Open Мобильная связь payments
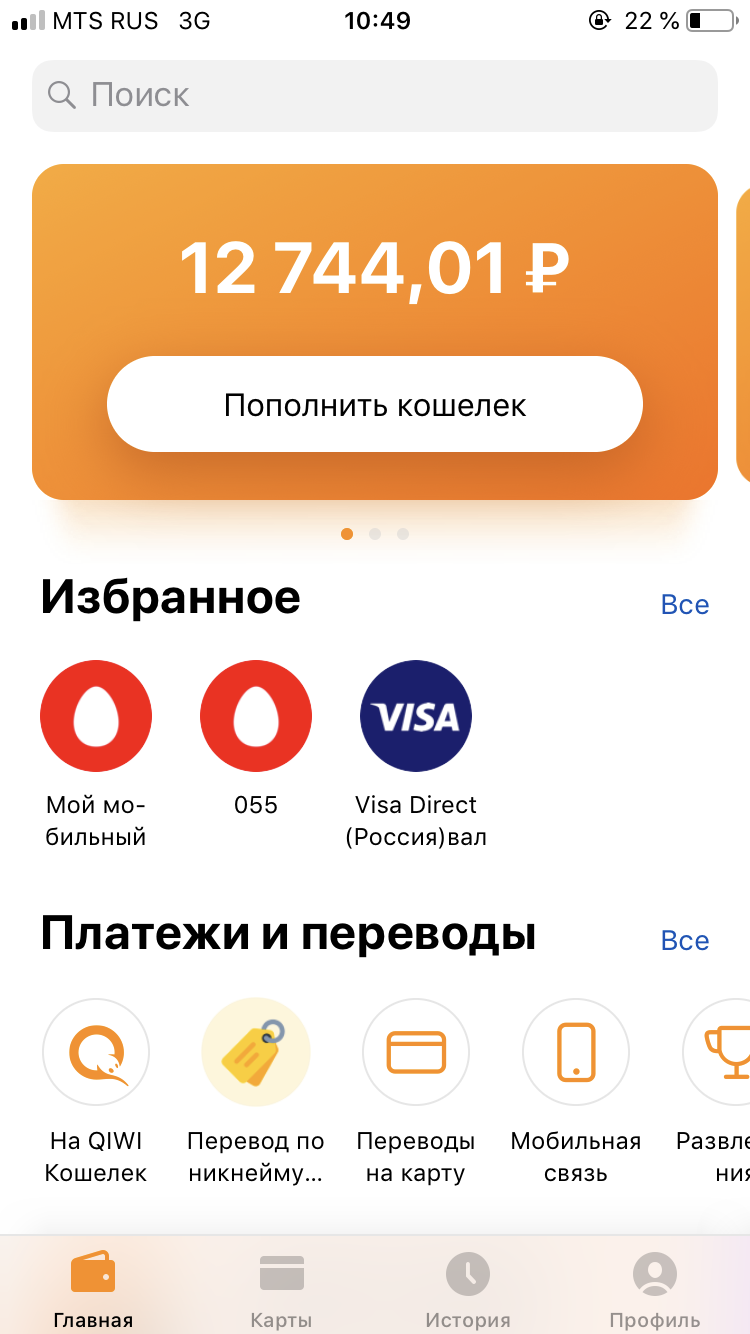This screenshot has width=750, height=1334. pyautogui.click(x=576, y=1052)
